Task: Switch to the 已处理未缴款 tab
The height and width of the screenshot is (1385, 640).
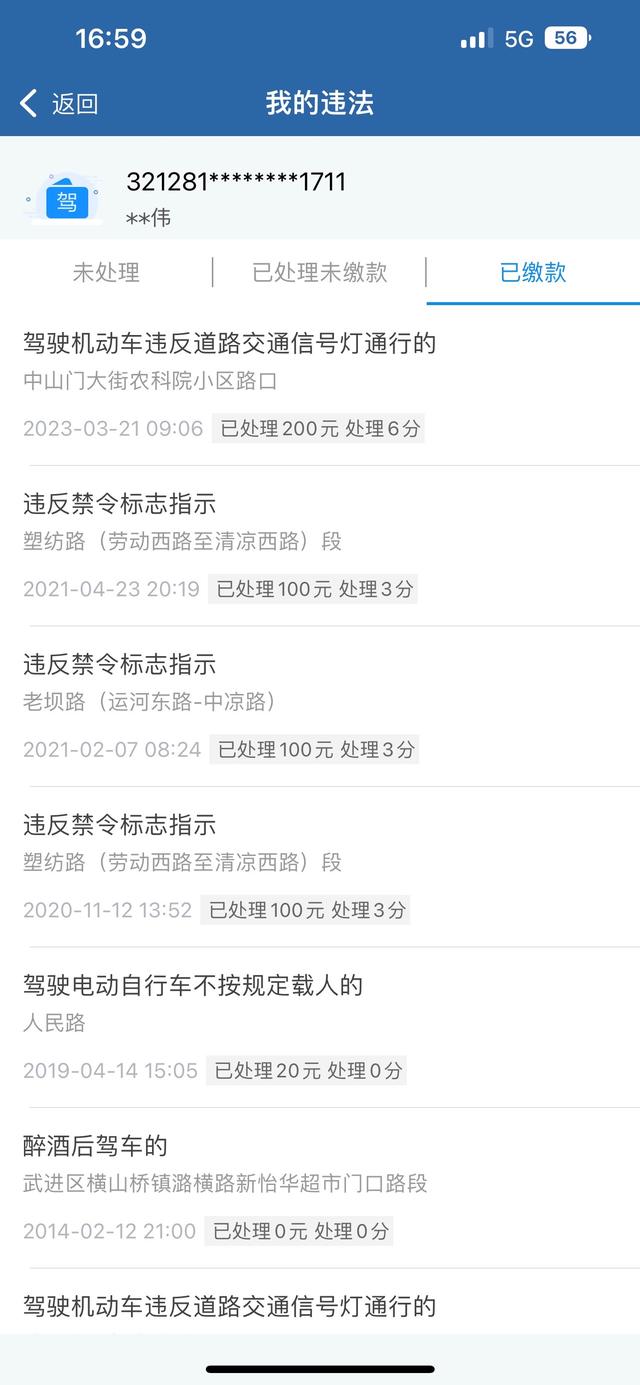Action: 320,272
